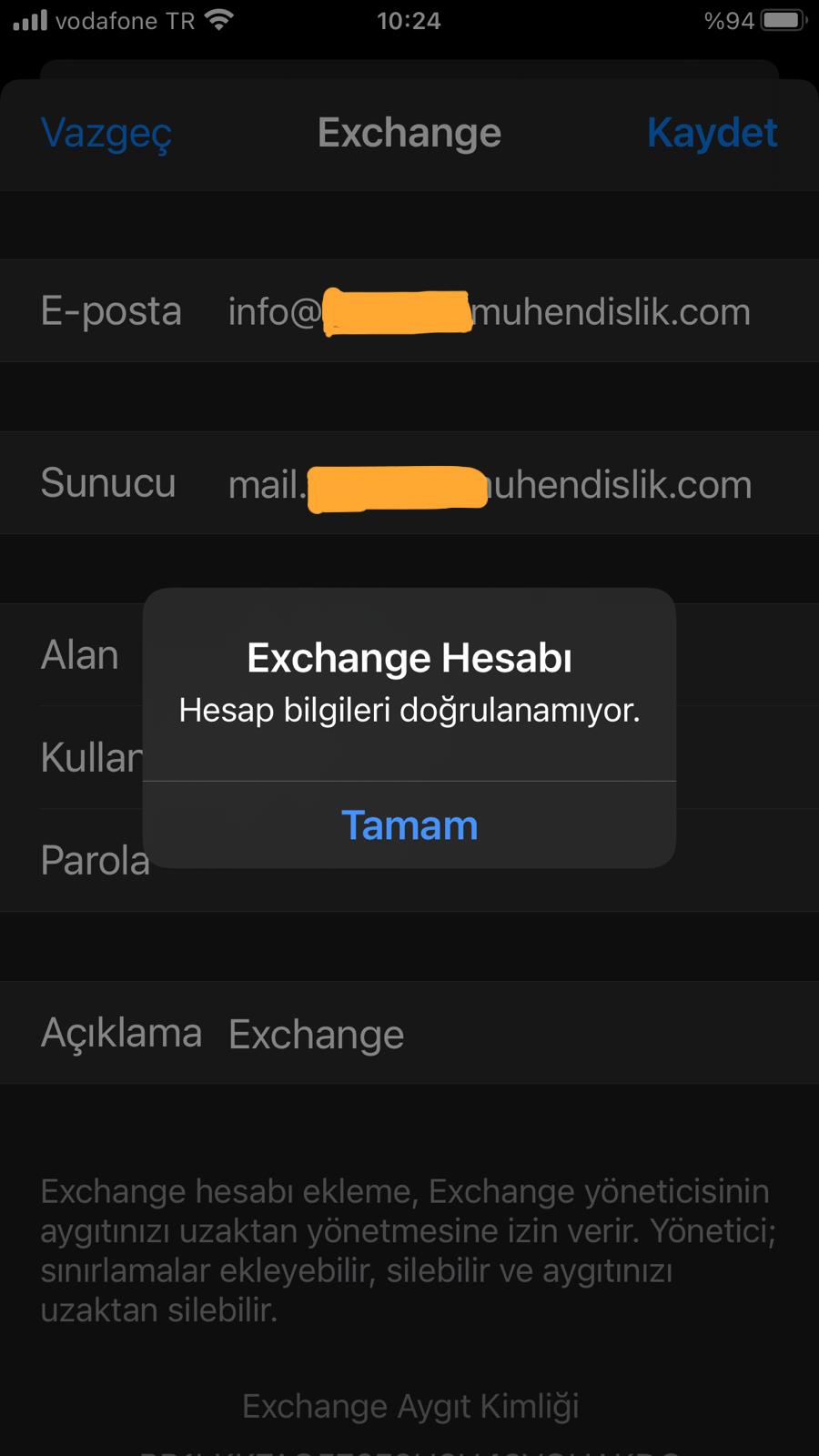Screen dimensions: 819x1456
Task: Tap Vazgeç to cancel Exchange setup
Action: (x=106, y=133)
